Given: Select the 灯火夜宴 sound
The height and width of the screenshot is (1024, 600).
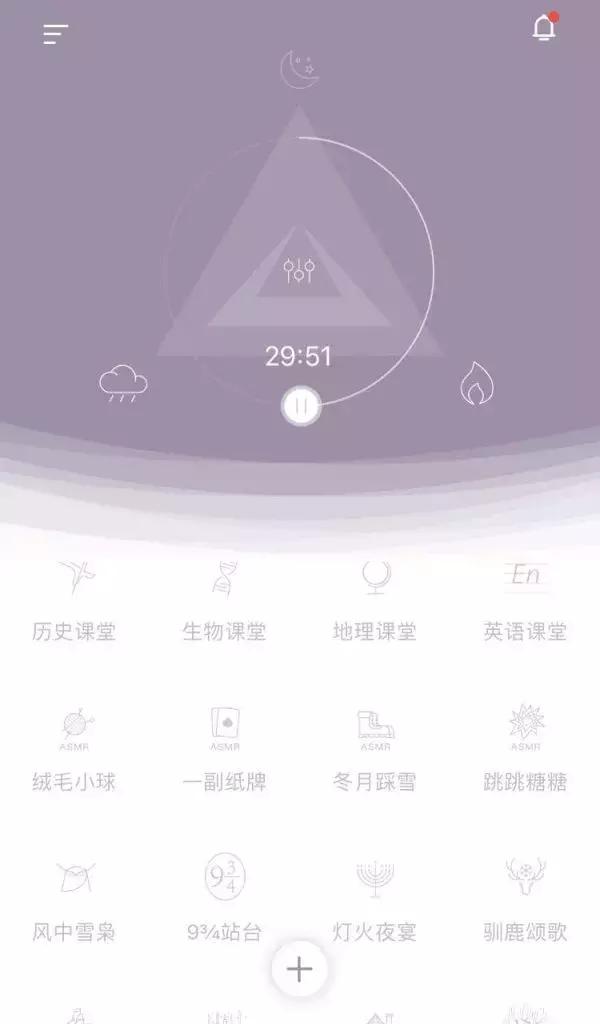Looking at the screenshot, I should [375, 900].
